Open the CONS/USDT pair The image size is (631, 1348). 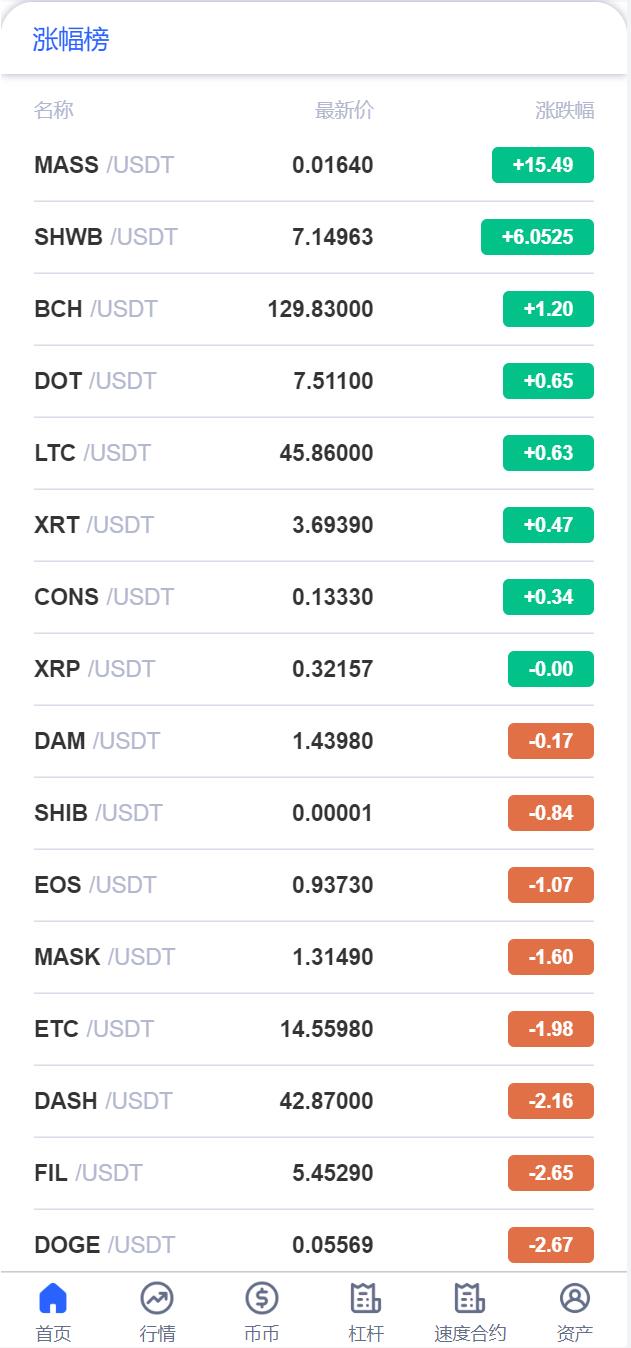point(104,597)
